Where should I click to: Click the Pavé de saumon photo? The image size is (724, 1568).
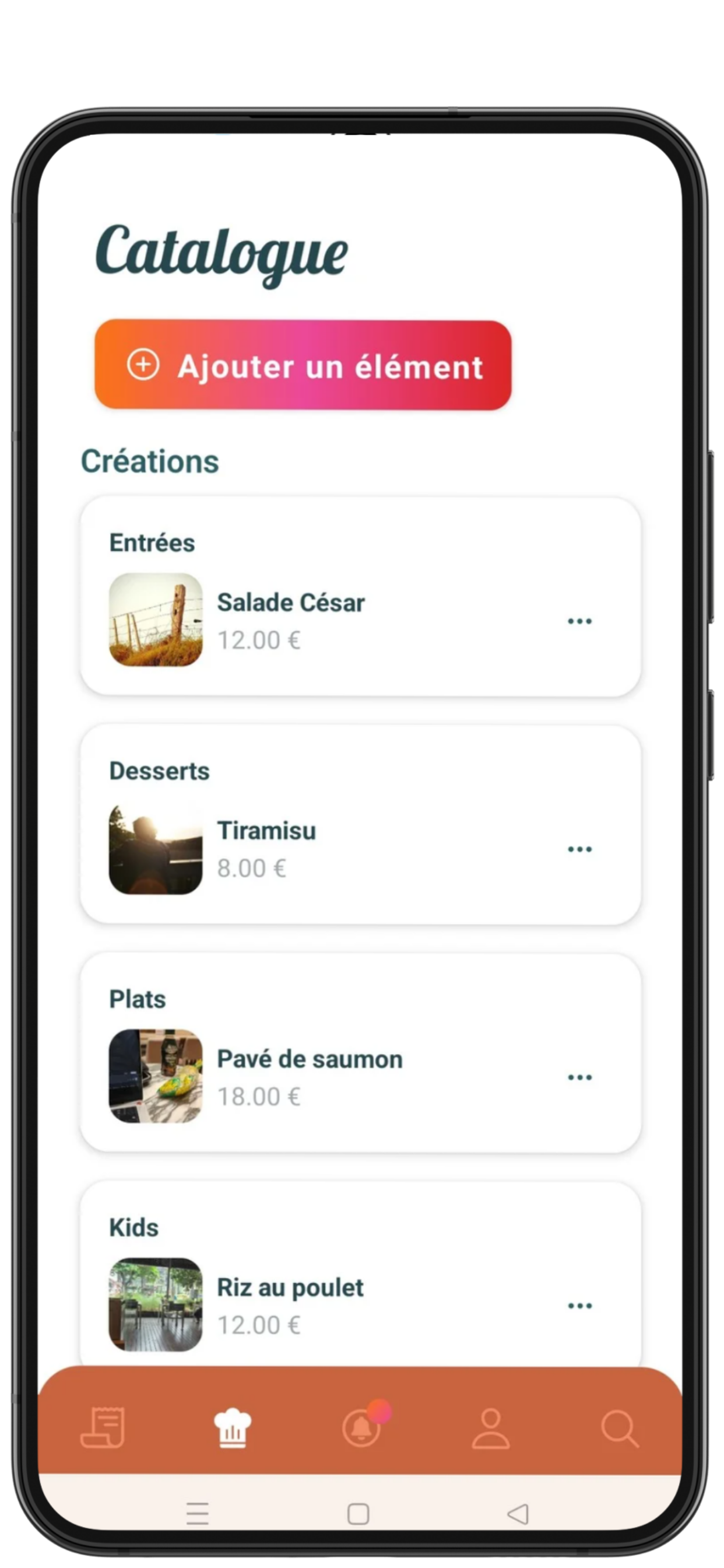coord(155,1077)
